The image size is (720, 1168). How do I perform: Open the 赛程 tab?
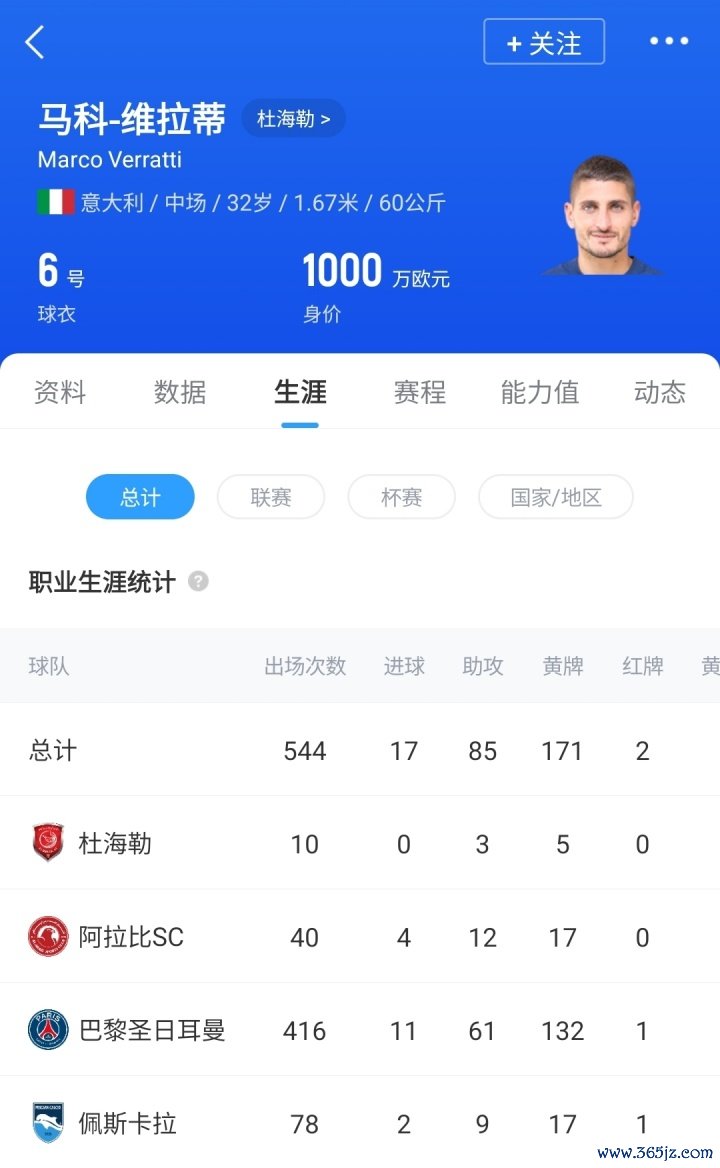click(x=420, y=392)
